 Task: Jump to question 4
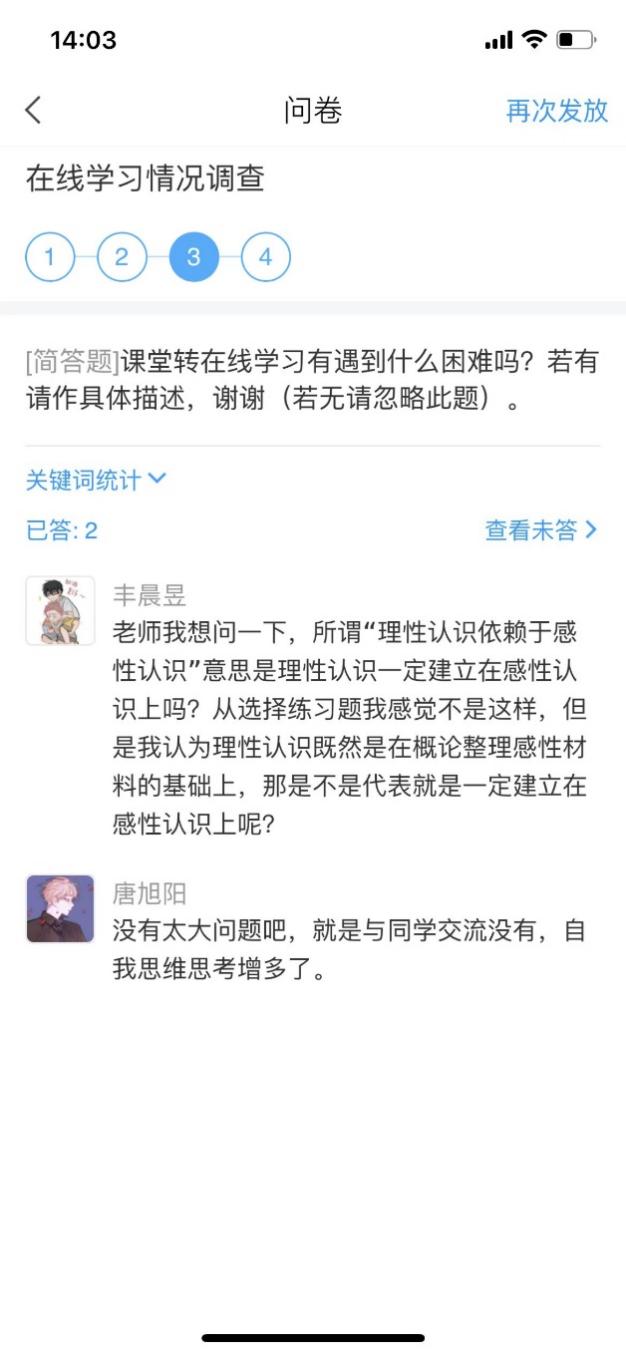266,257
